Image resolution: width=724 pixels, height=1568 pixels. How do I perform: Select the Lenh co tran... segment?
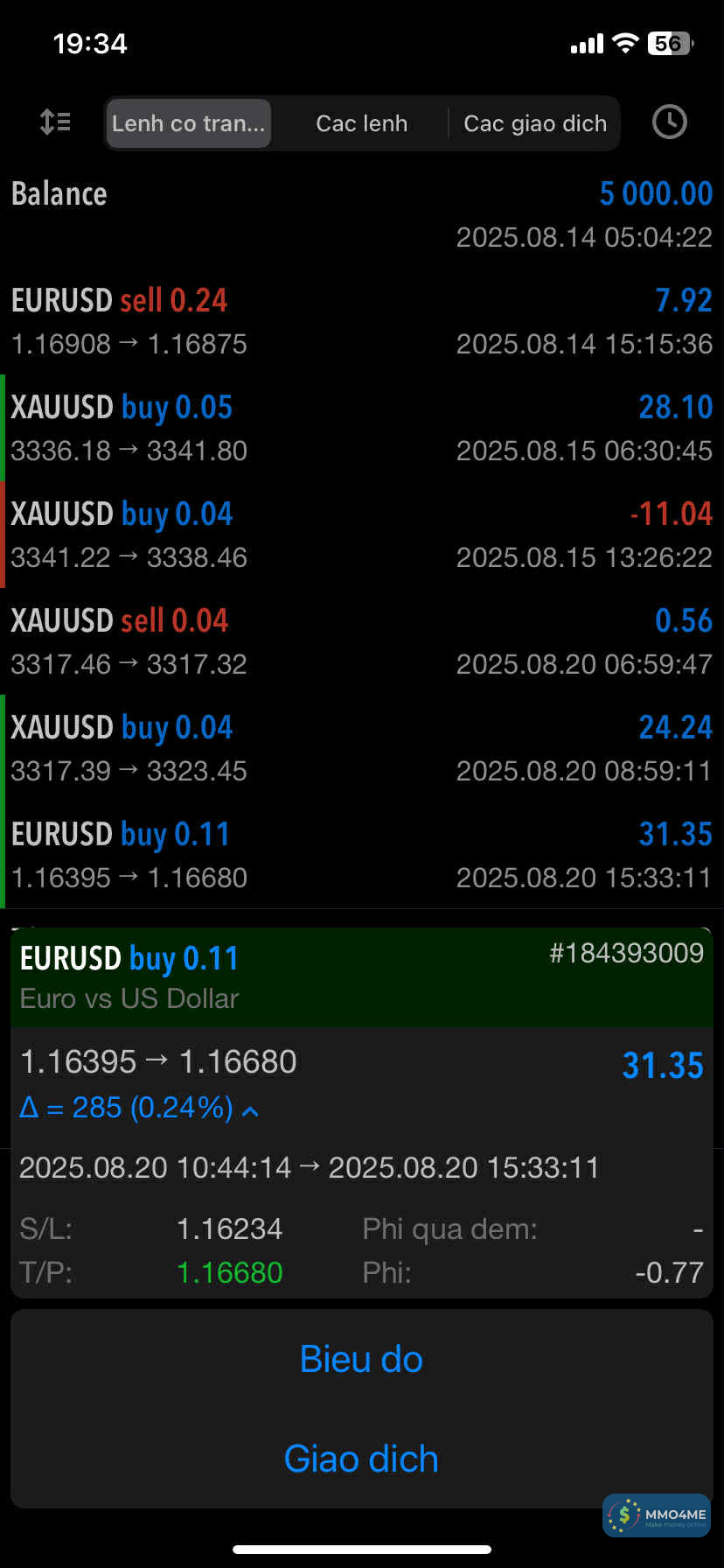[188, 123]
